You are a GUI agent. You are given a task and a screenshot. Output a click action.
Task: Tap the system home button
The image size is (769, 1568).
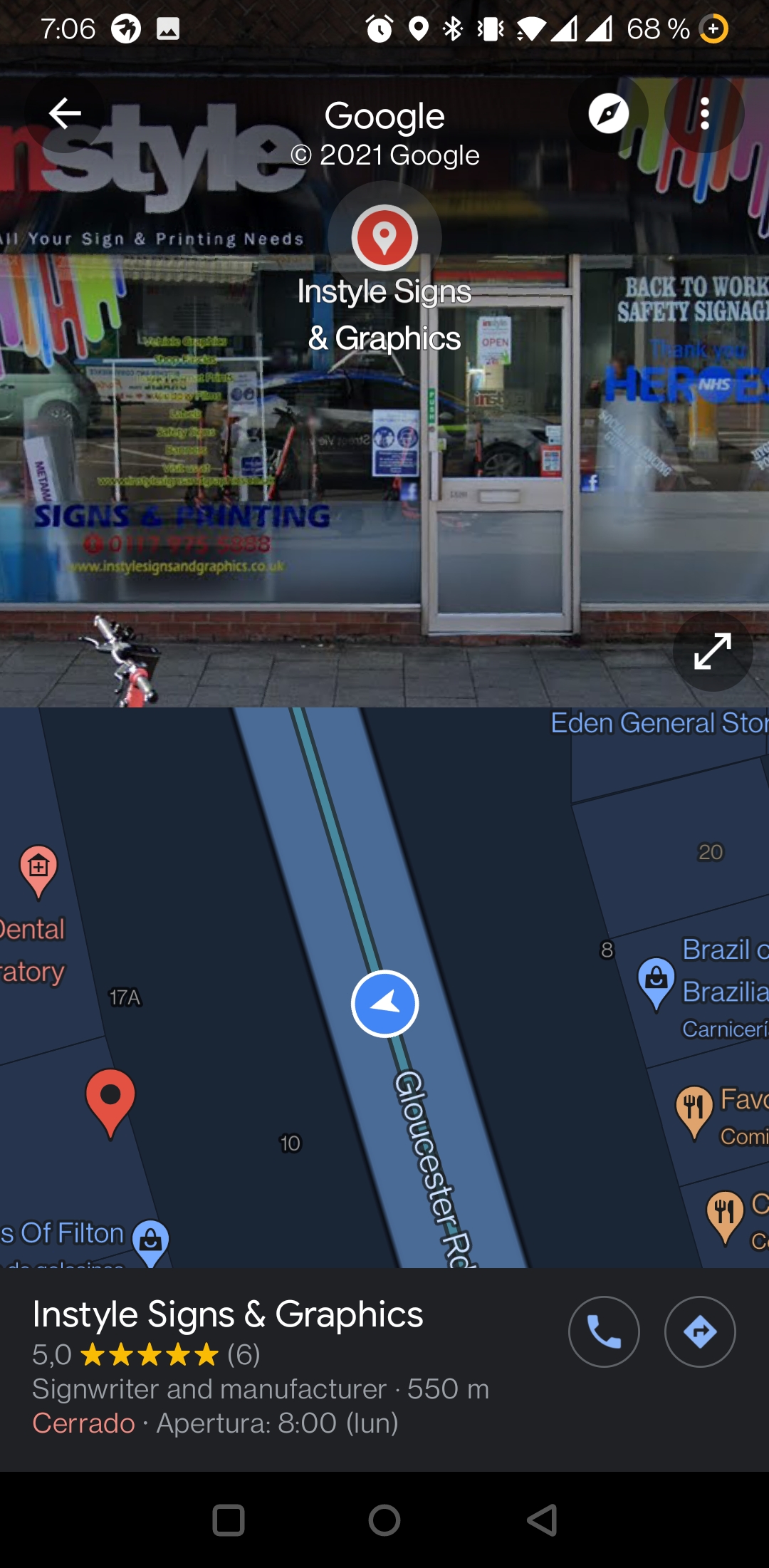point(384,1520)
